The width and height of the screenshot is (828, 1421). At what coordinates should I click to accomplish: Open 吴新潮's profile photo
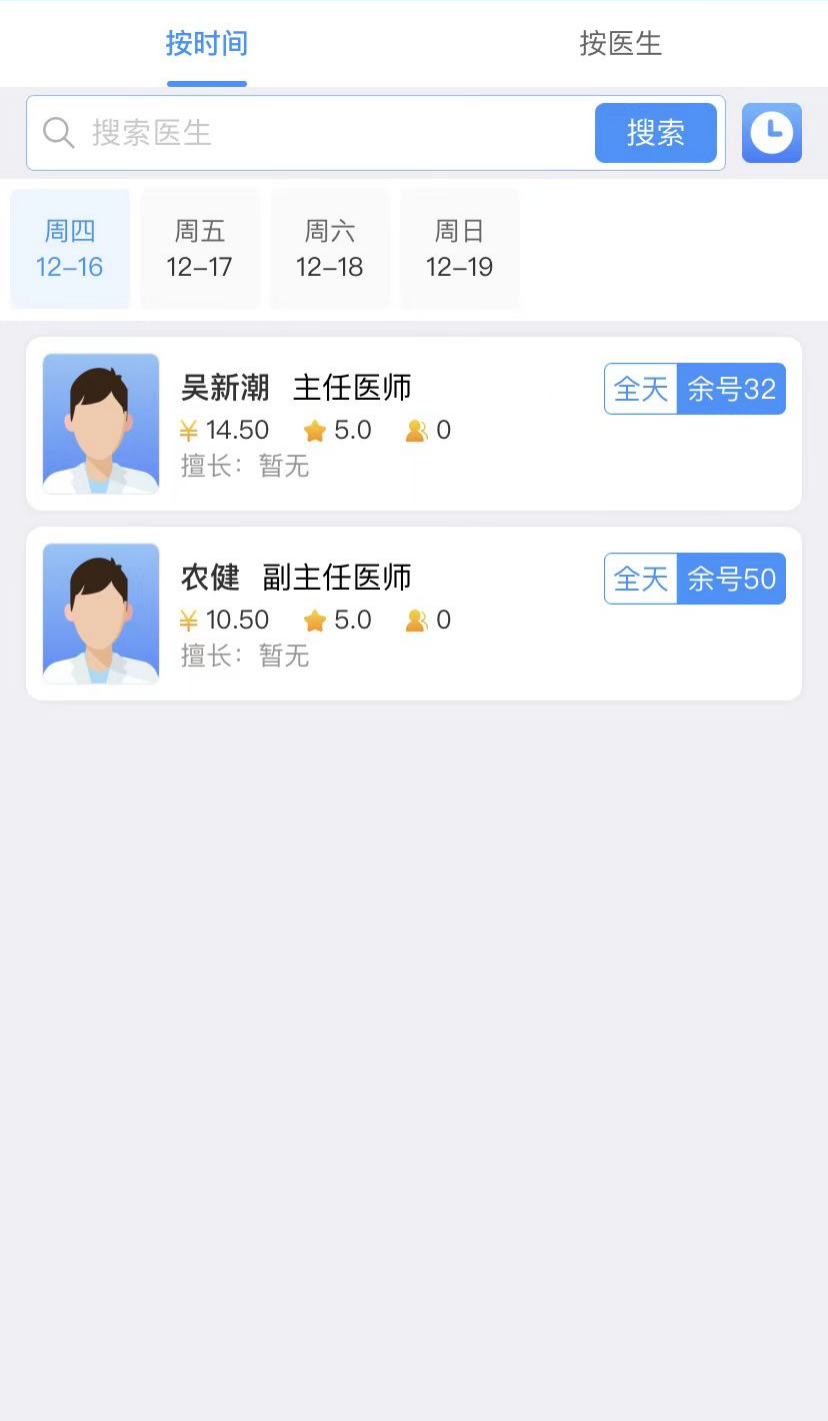(100, 424)
